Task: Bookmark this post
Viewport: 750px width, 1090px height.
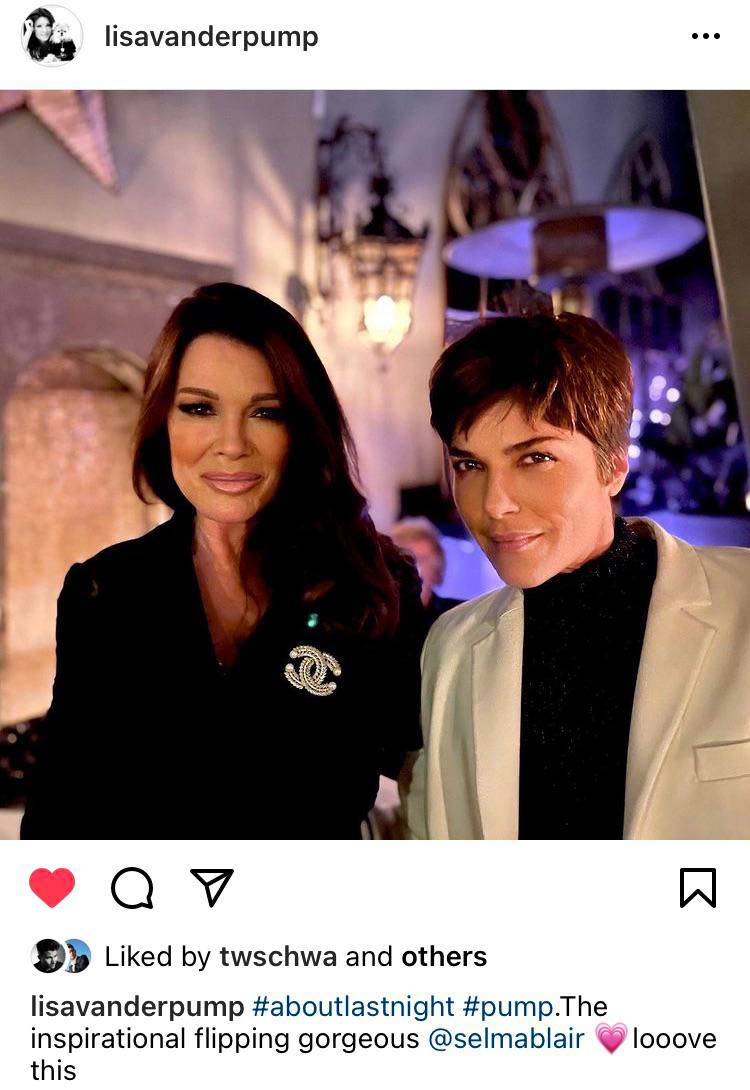Action: coord(697,887)
